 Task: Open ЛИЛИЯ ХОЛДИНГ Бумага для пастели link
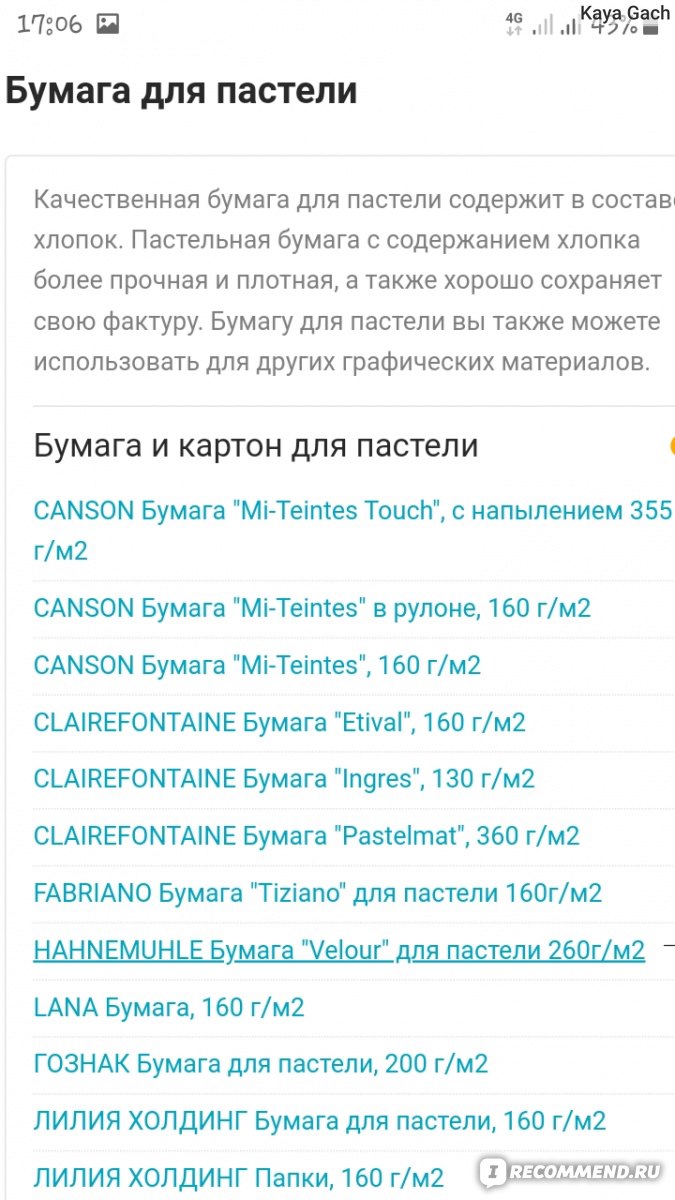point(320,1121)
